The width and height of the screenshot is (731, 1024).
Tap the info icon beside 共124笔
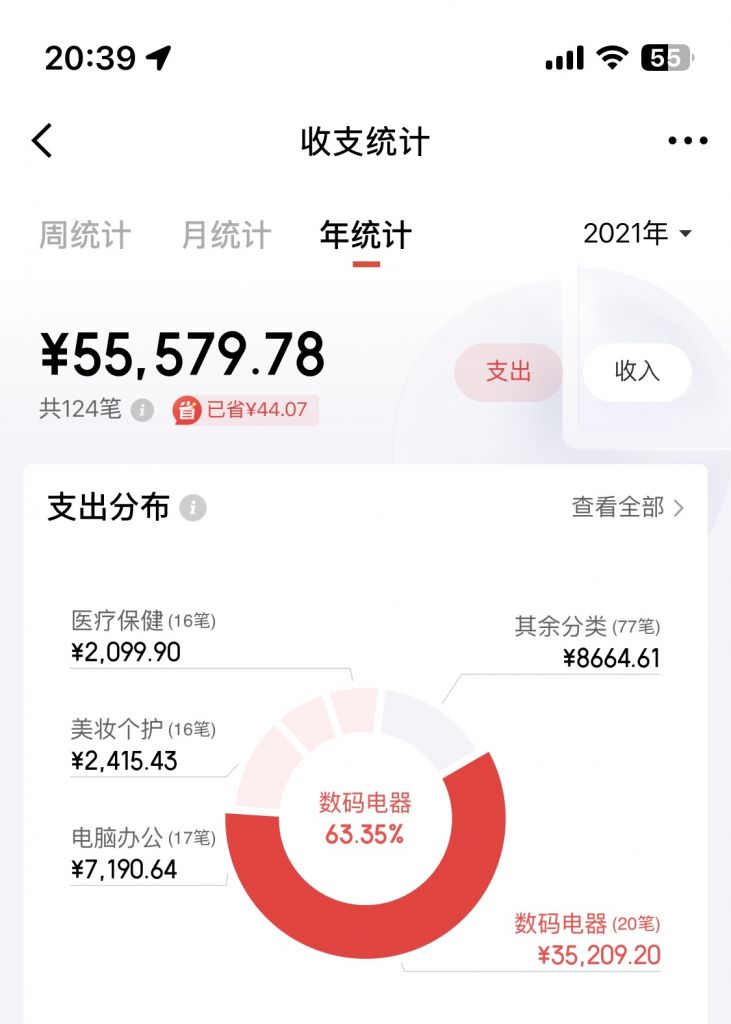[143, 410]
